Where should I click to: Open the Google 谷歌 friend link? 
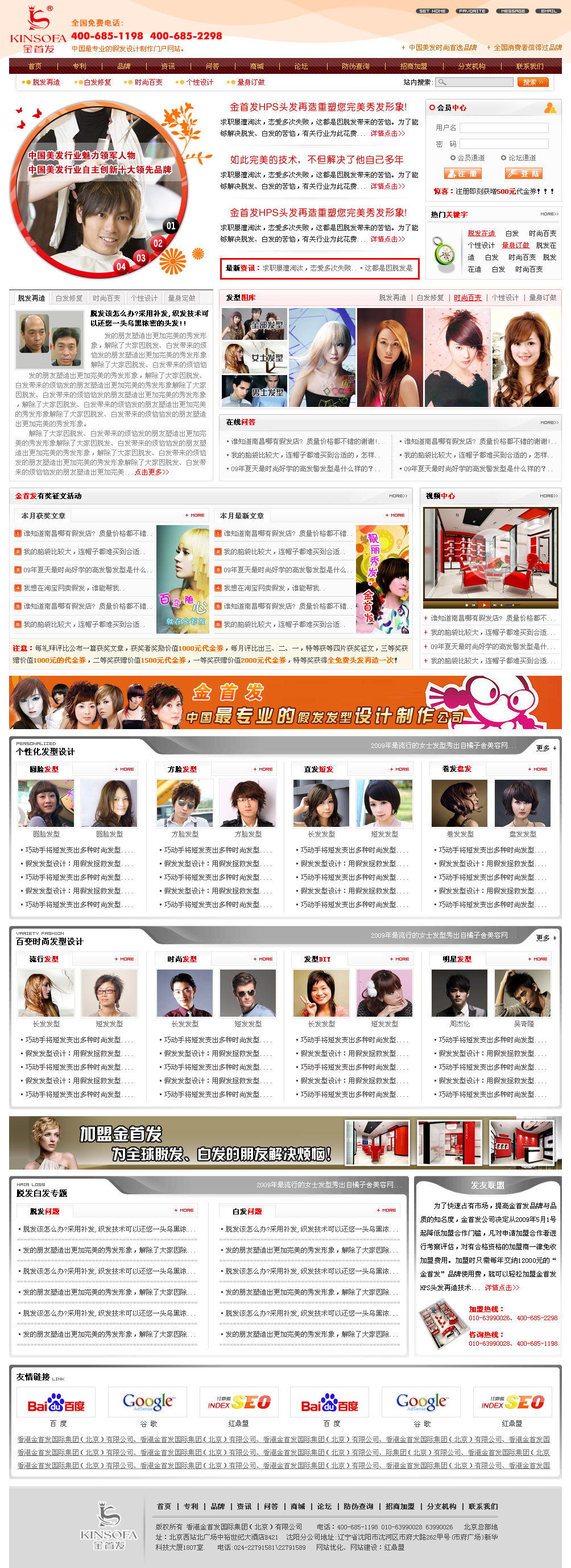[x=148, y=1403]
